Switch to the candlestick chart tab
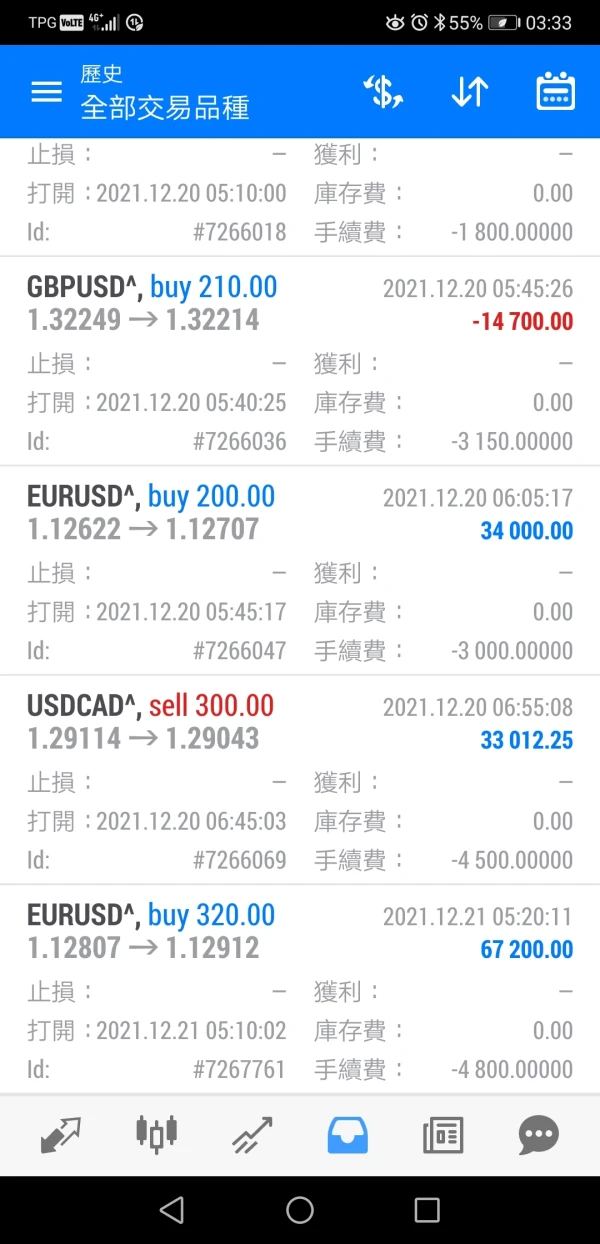The height and width of the screenshot is (1244, 600). pyautogui.click(x=157, y=1134)
